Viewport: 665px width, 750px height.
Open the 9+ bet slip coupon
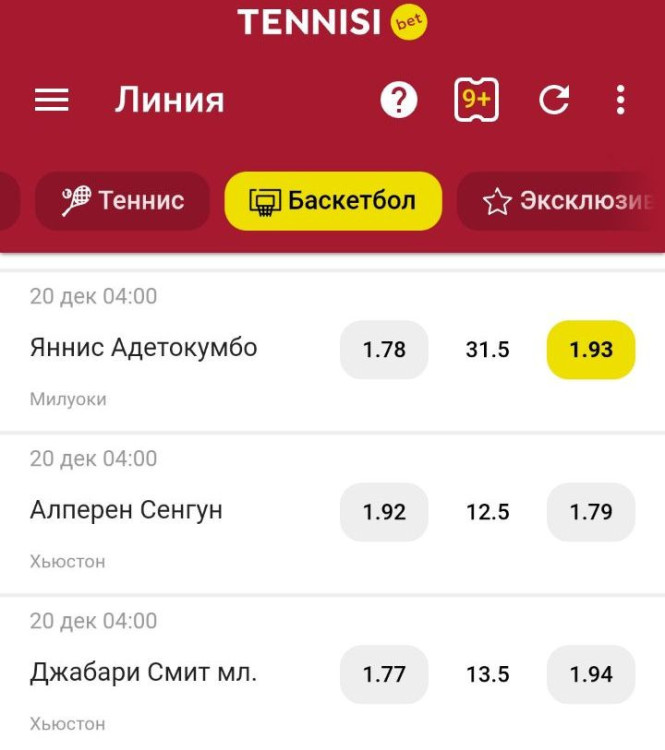[476, 100]
